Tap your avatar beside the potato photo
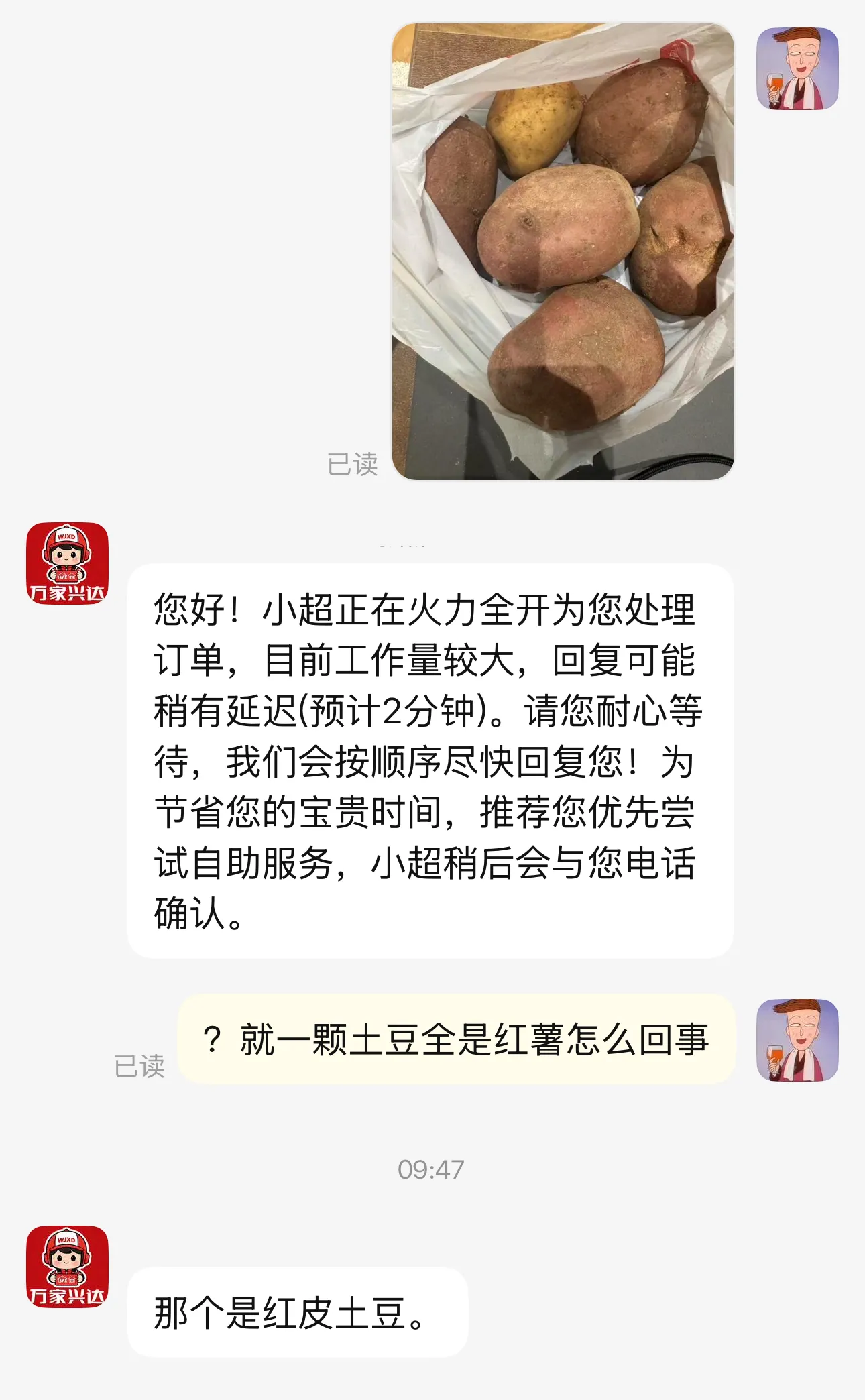This screenshot has width=865, height=1400. [797, 69]
